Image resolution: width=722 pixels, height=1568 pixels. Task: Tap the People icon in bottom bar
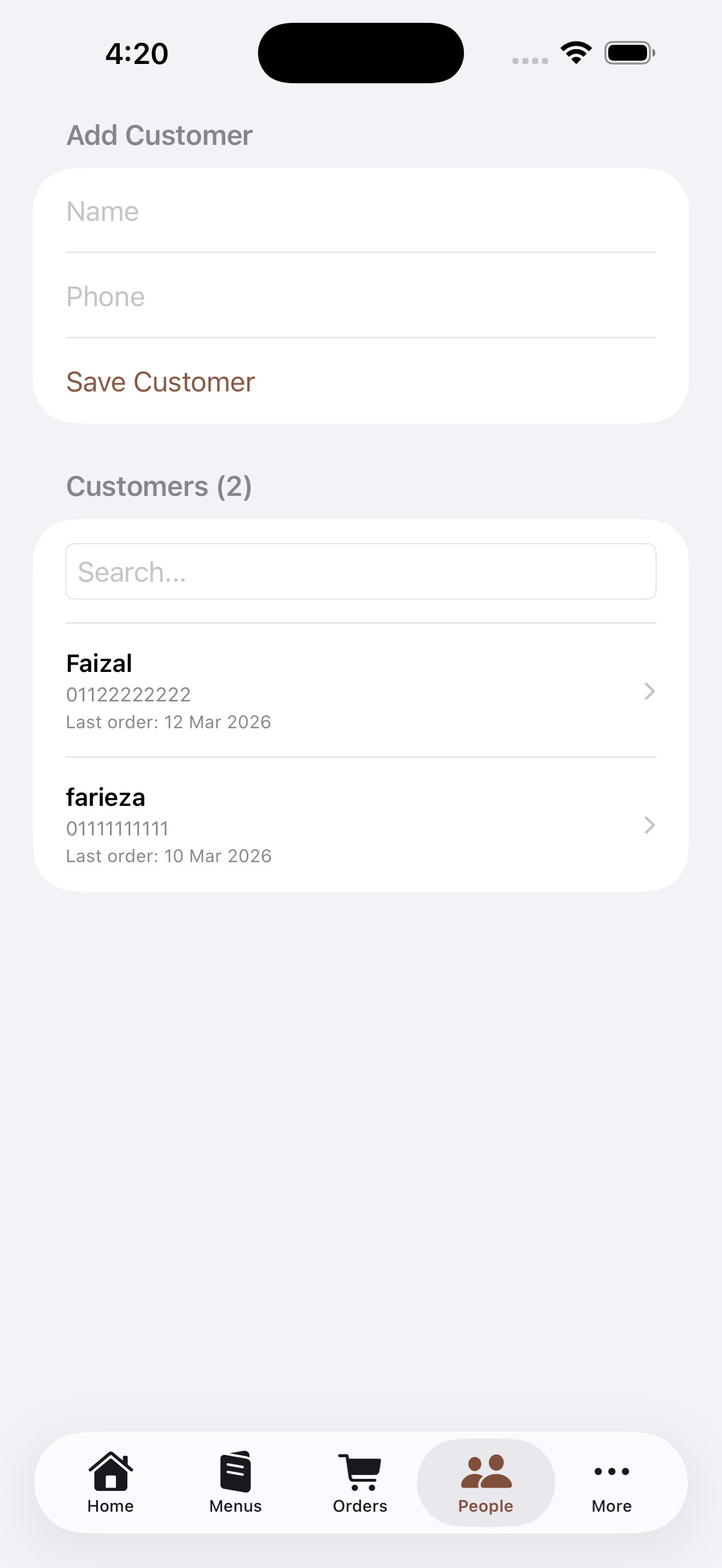485,1476
